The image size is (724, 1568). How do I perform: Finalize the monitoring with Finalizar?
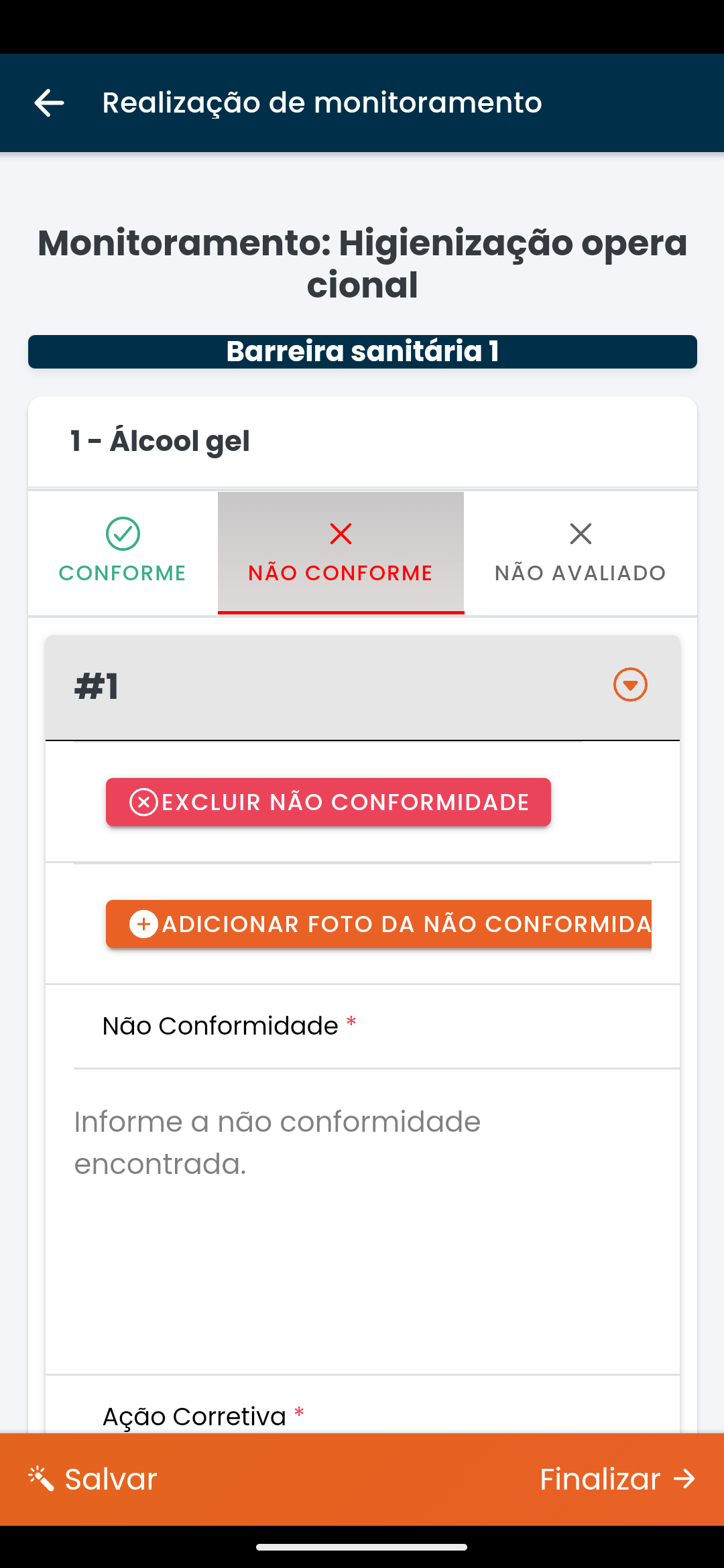[x=617, y=1479]
